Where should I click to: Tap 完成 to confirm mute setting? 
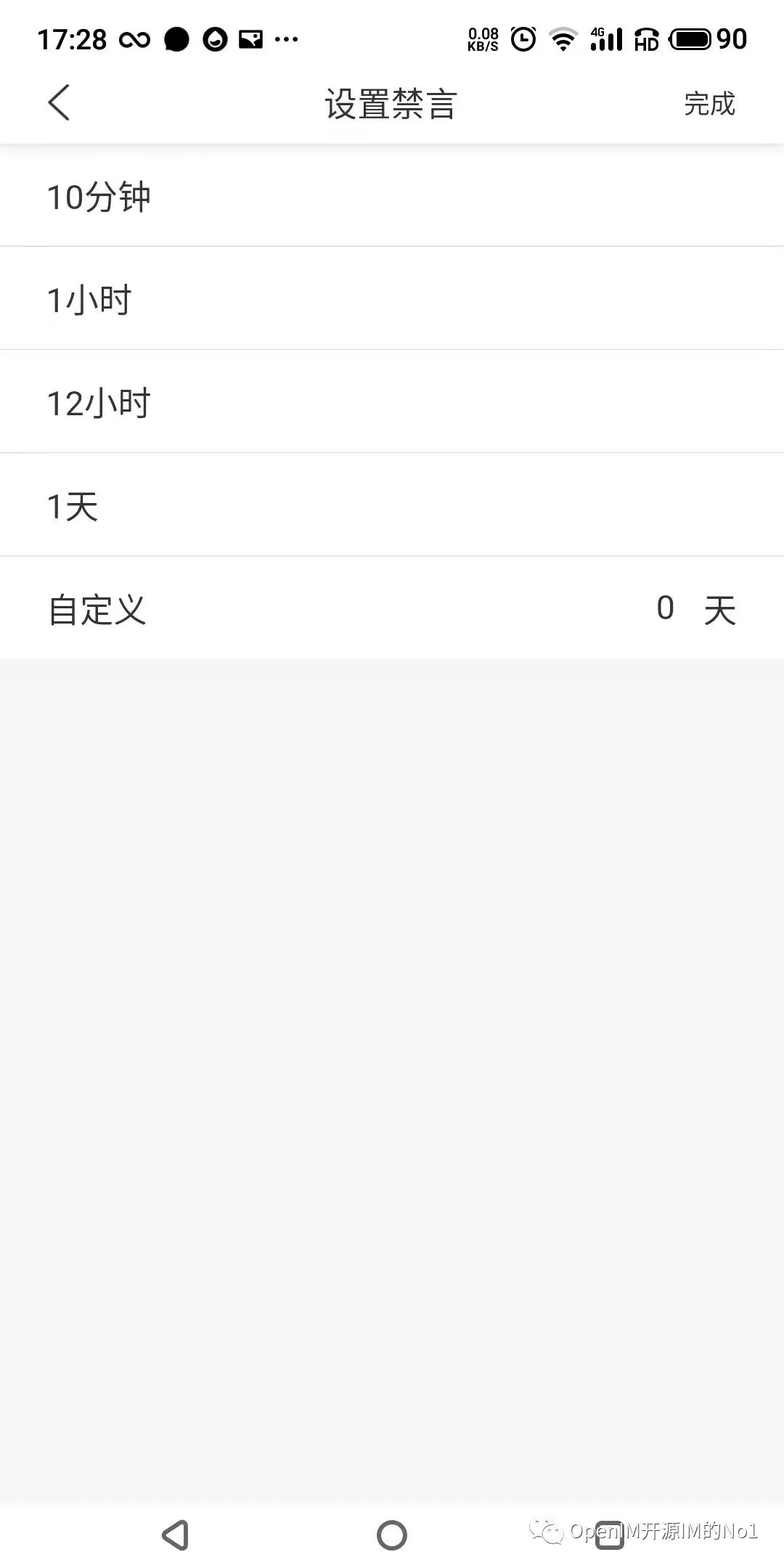(709, 104)
